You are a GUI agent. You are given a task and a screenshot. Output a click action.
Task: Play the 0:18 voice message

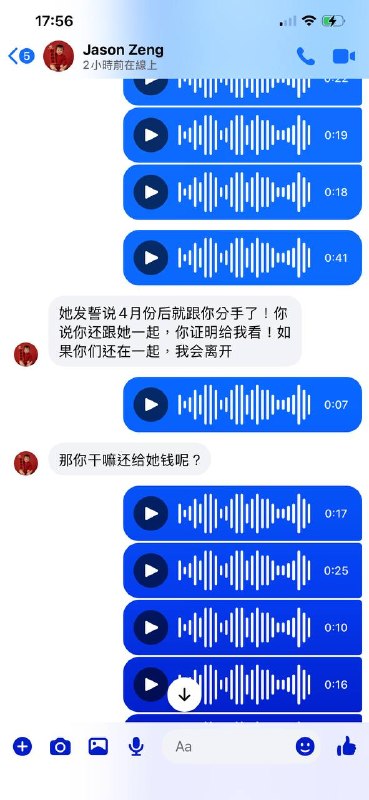151,192
